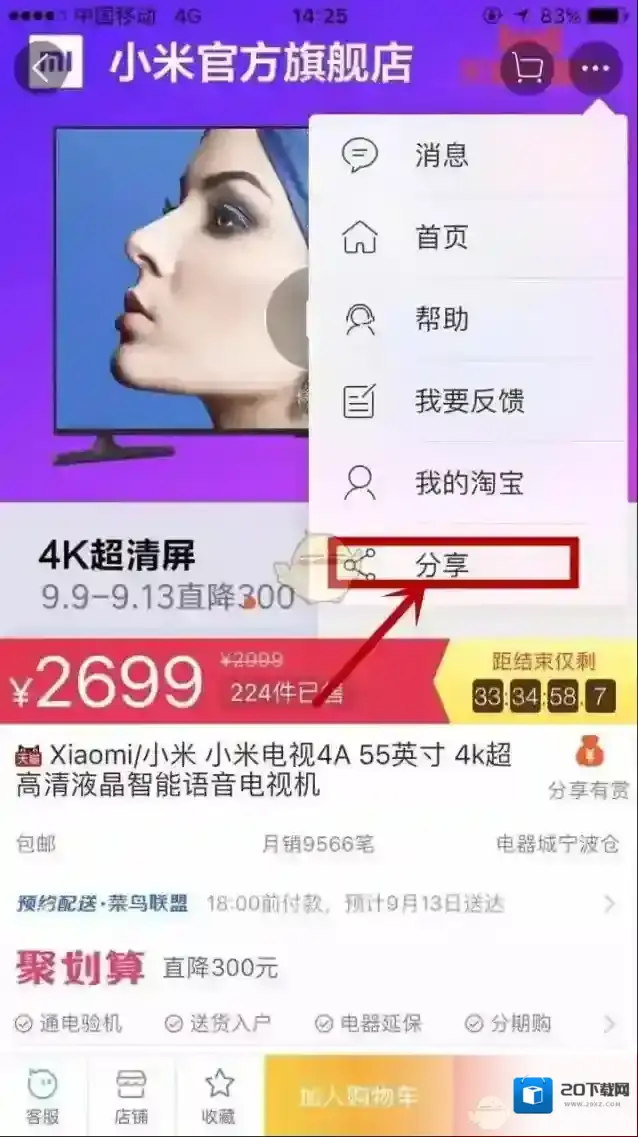Visit the 店铺 store page
Viewport: 638px width, 1137px height.
coord(131,1094)
